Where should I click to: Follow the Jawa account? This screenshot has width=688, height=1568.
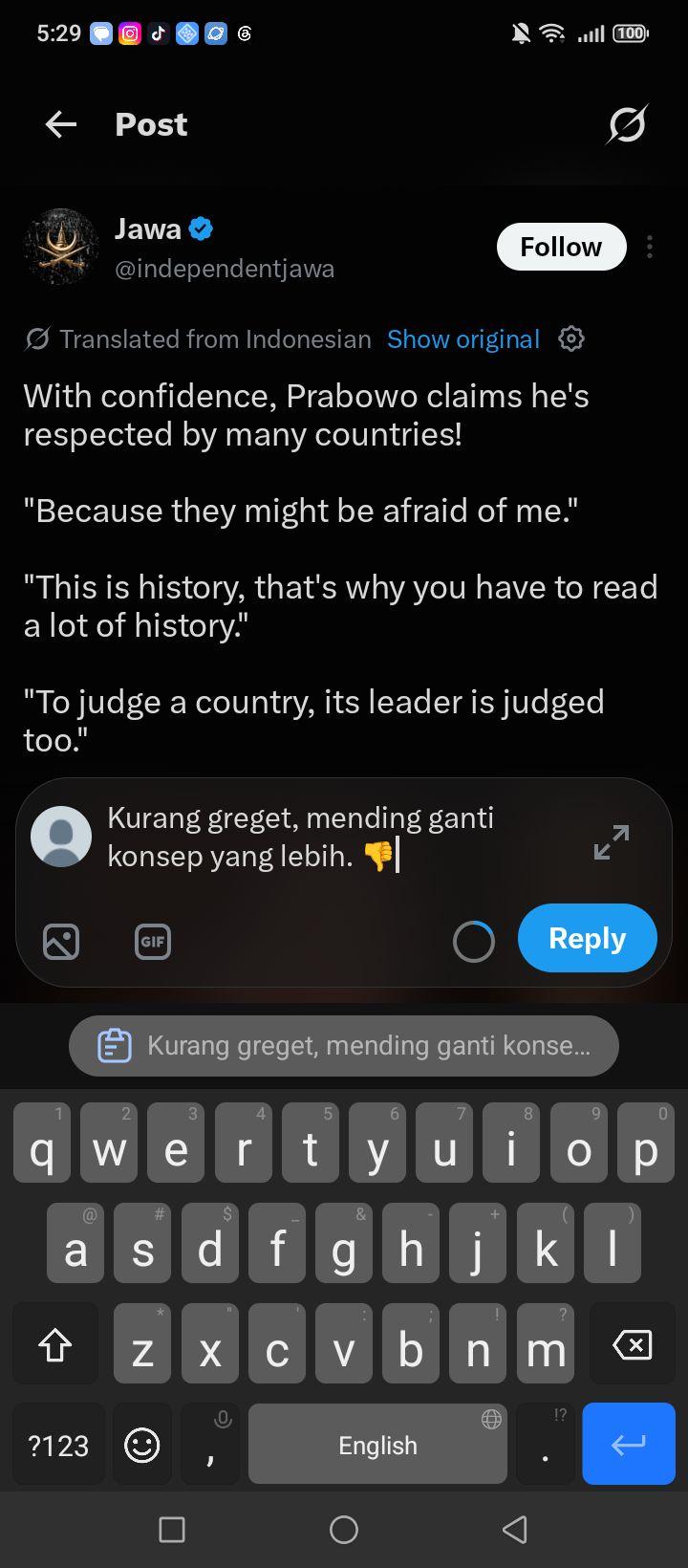561,247
